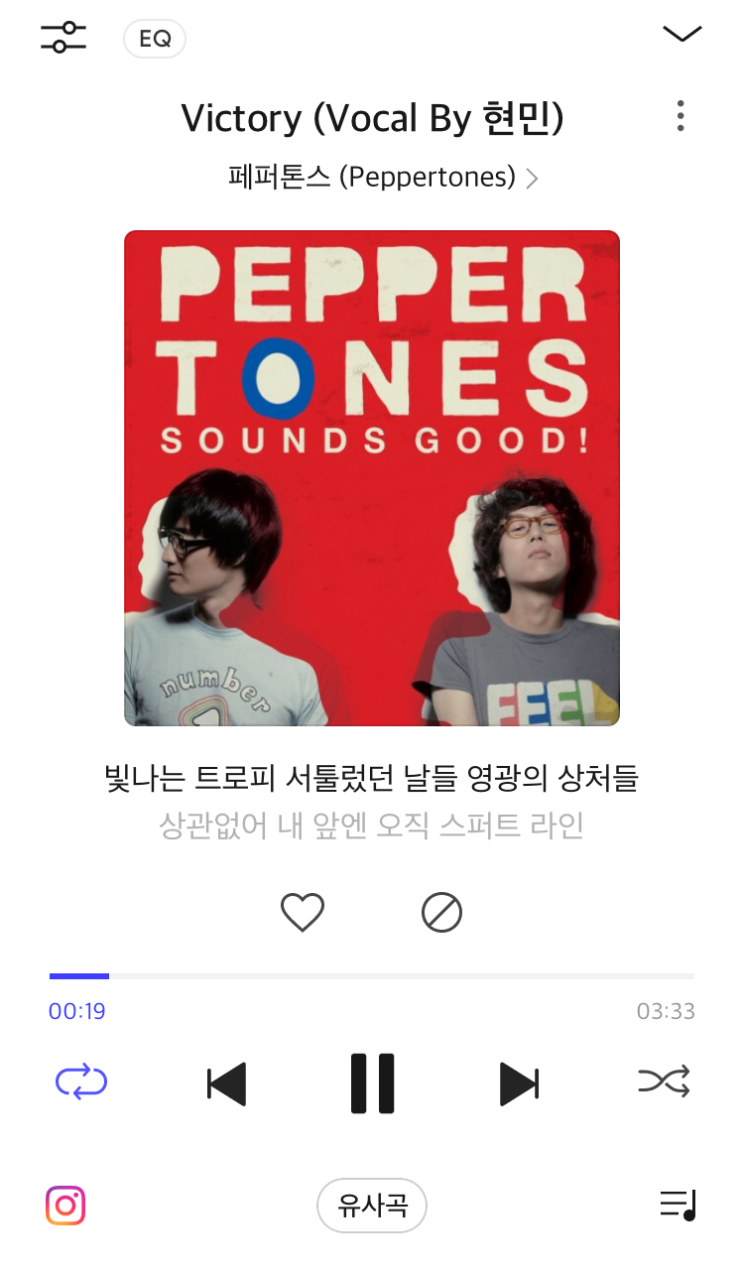The image size is (743, 1274).
Task: Open 유사곡 similar songs
Action: (371, 1205)
